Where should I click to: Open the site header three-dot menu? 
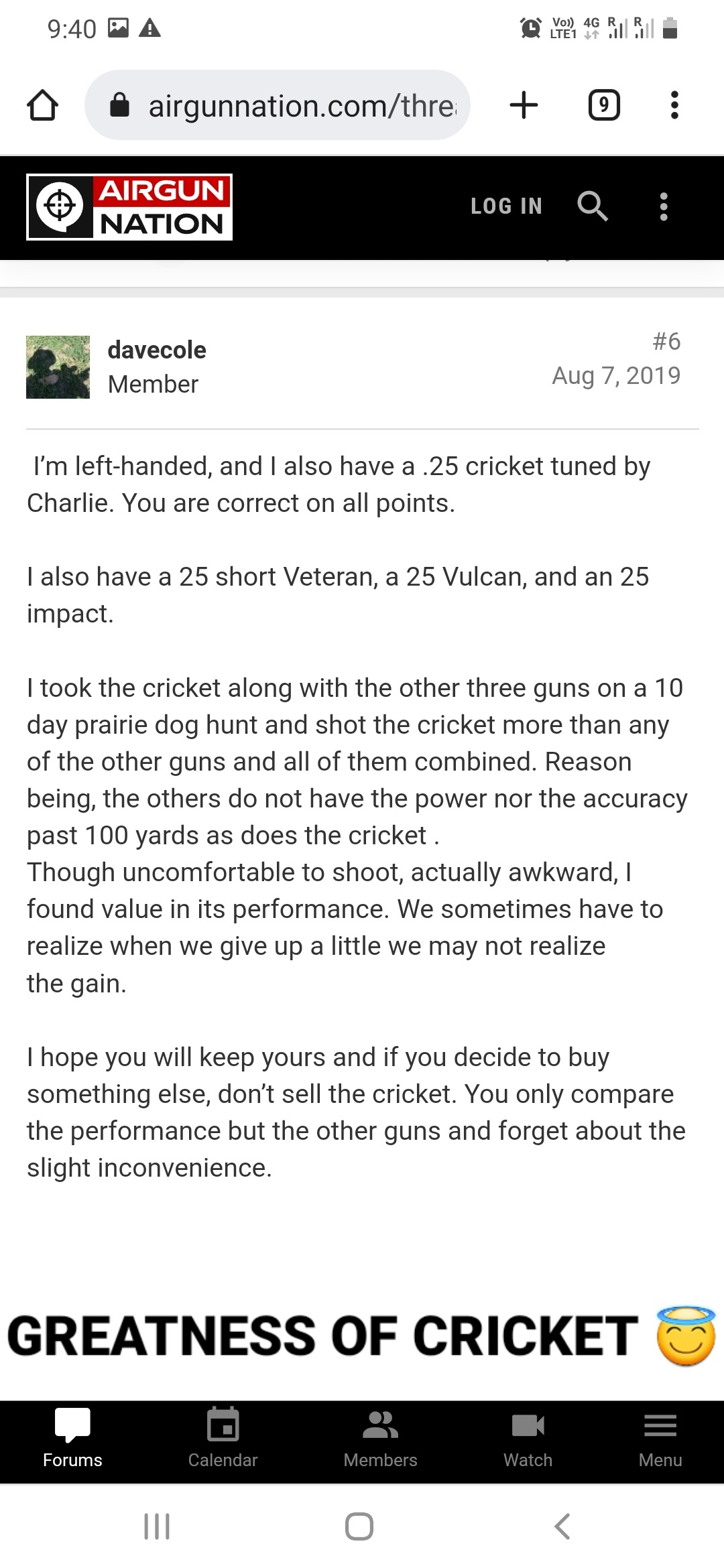[664, 207]
